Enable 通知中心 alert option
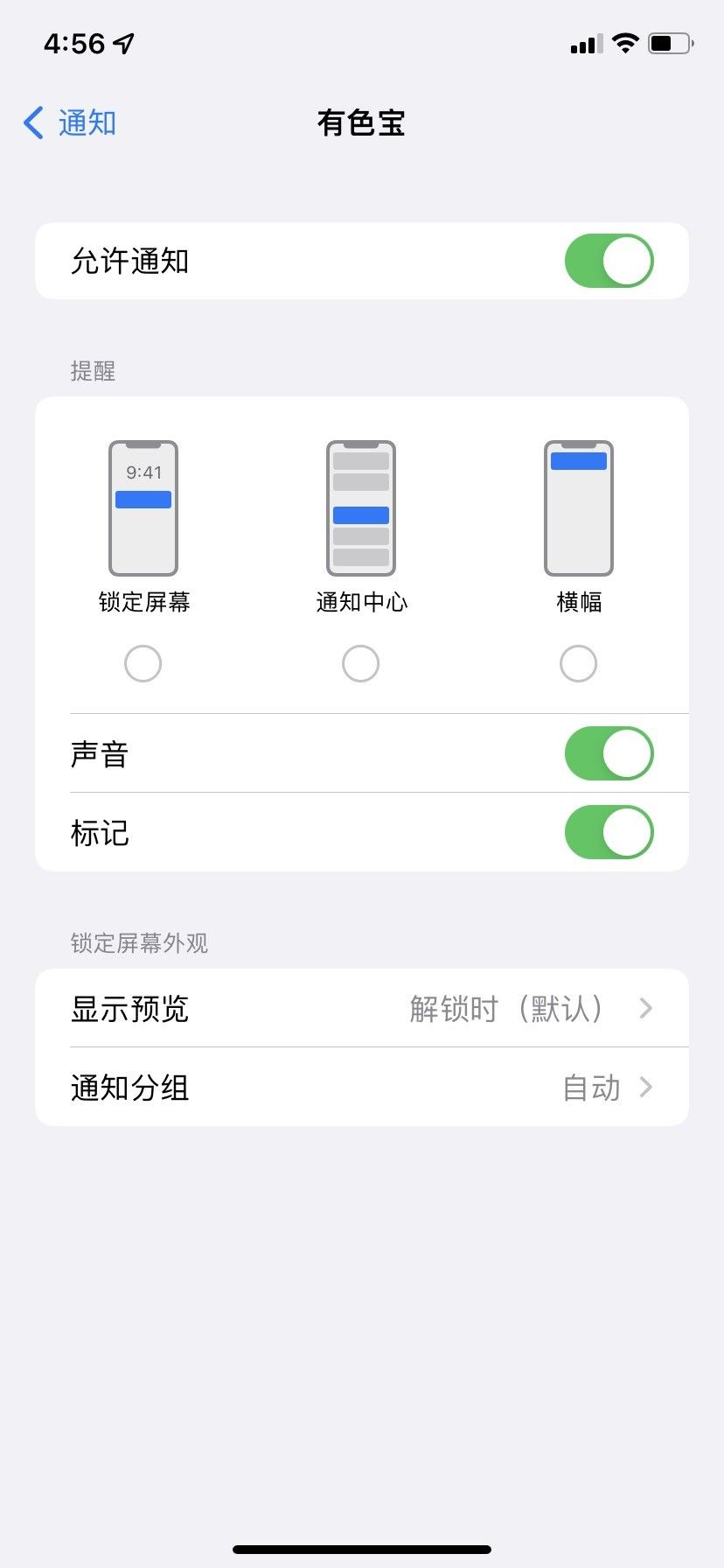 point(360,663)
